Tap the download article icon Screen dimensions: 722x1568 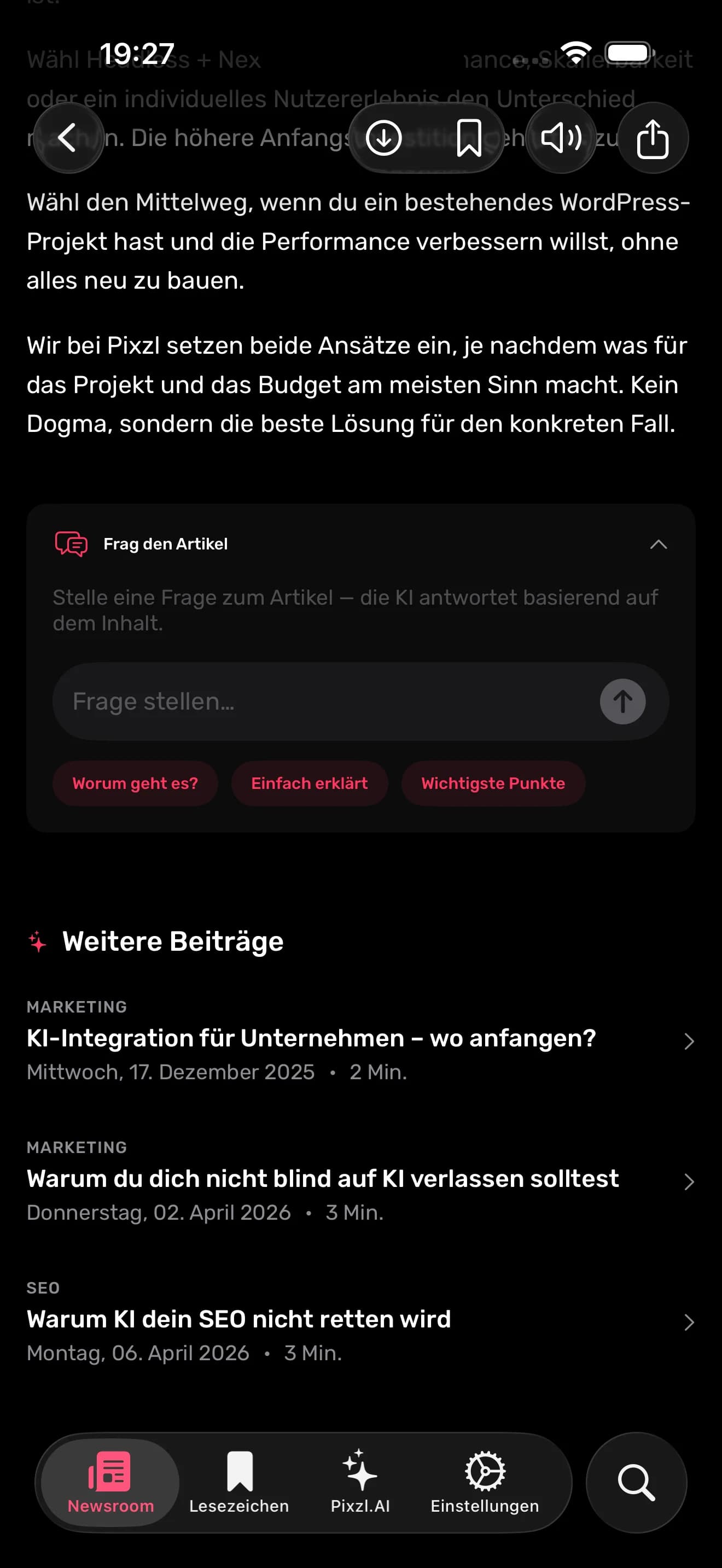383,138
